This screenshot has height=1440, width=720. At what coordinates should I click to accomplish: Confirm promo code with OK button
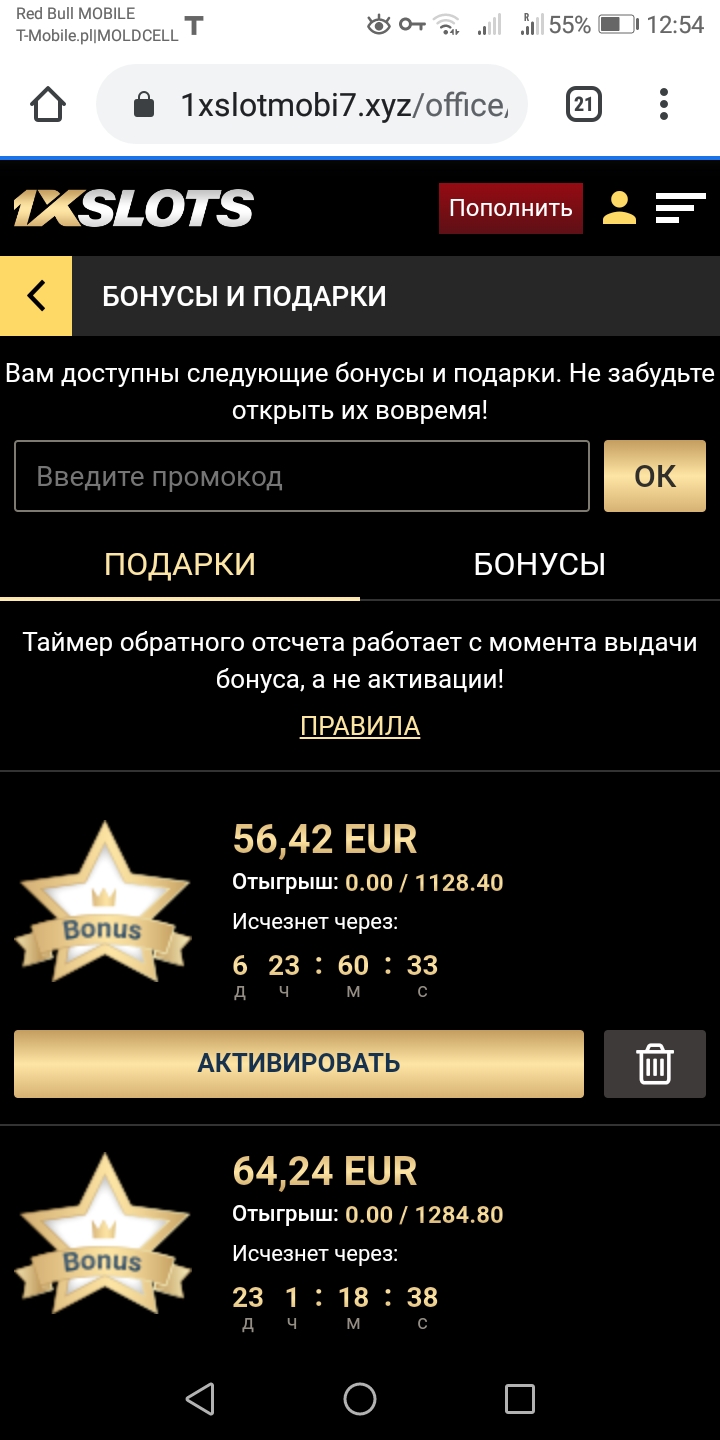tap(655, 476)
